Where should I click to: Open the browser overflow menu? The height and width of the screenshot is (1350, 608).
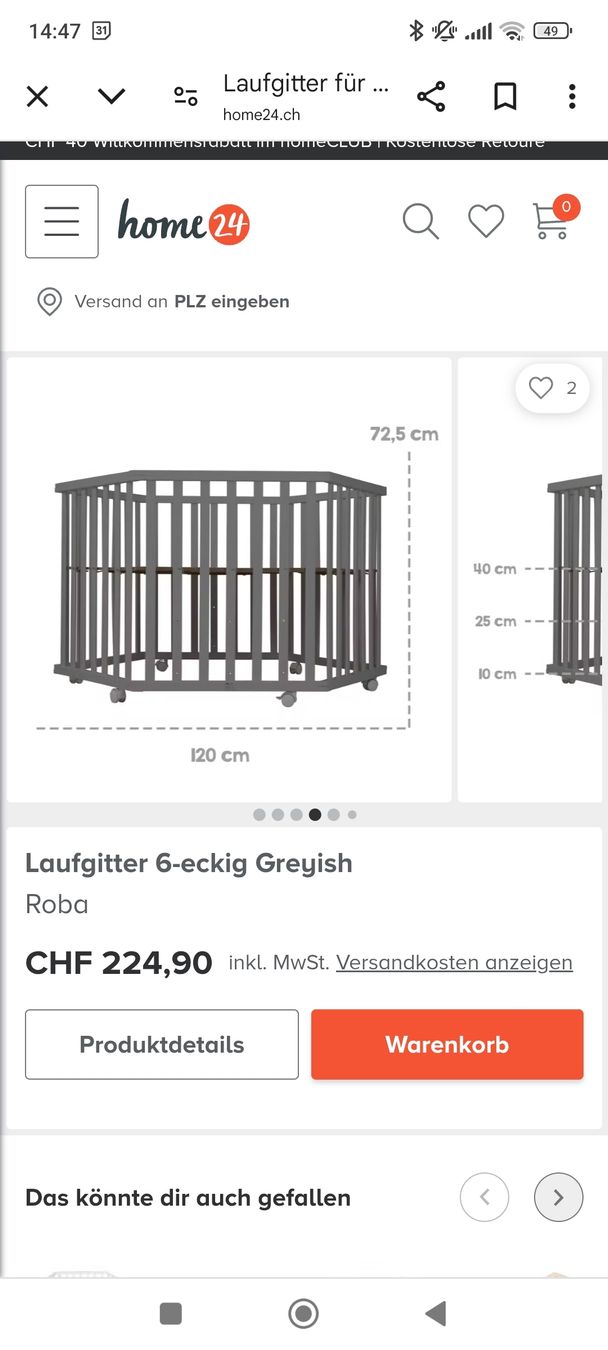(x=572, y=96)
